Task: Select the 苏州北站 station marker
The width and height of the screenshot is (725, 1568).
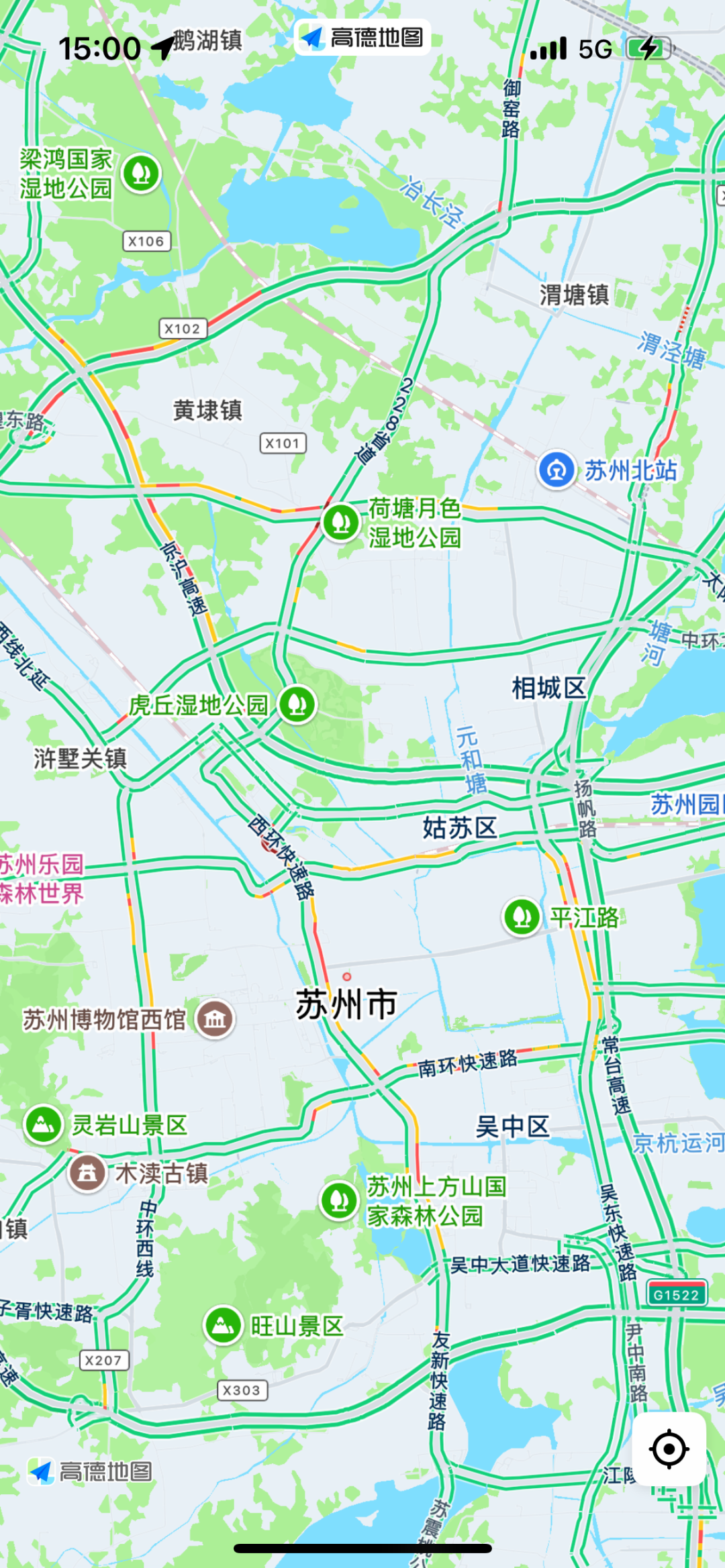Action: coord(557,470)
